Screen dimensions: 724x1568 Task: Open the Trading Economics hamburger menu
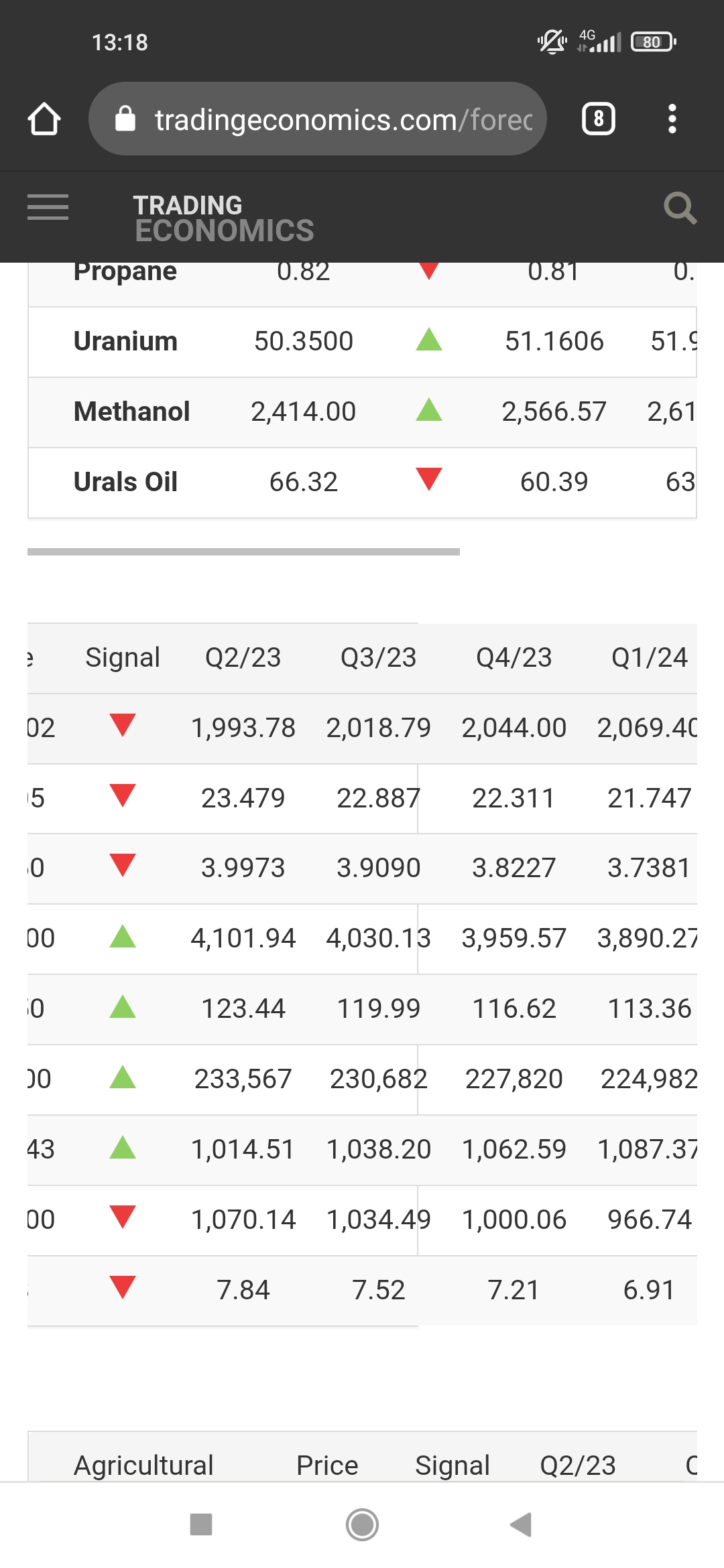click(x=48, y=207)
